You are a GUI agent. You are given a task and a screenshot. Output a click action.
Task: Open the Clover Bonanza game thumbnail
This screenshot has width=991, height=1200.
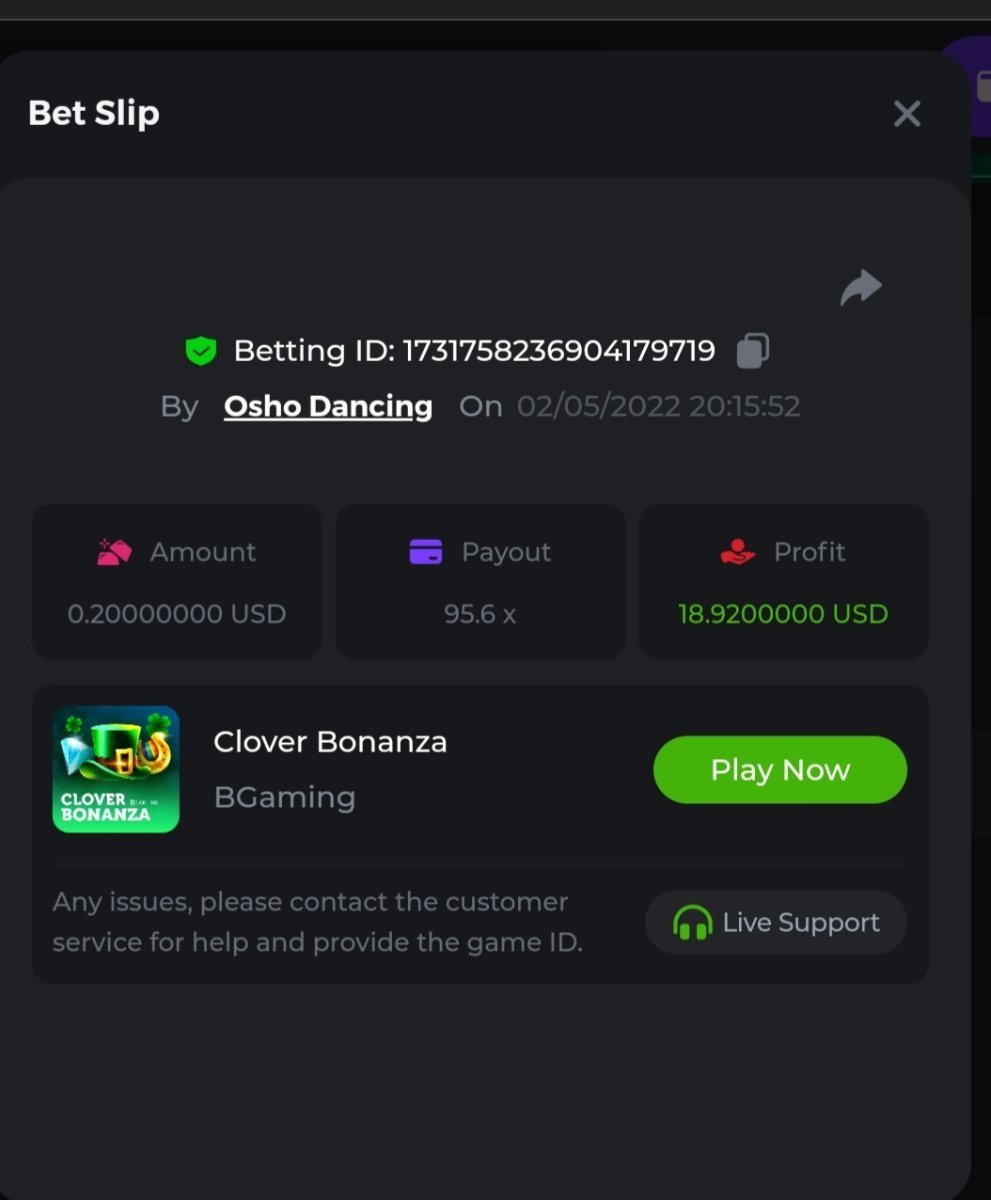(116, 770)
